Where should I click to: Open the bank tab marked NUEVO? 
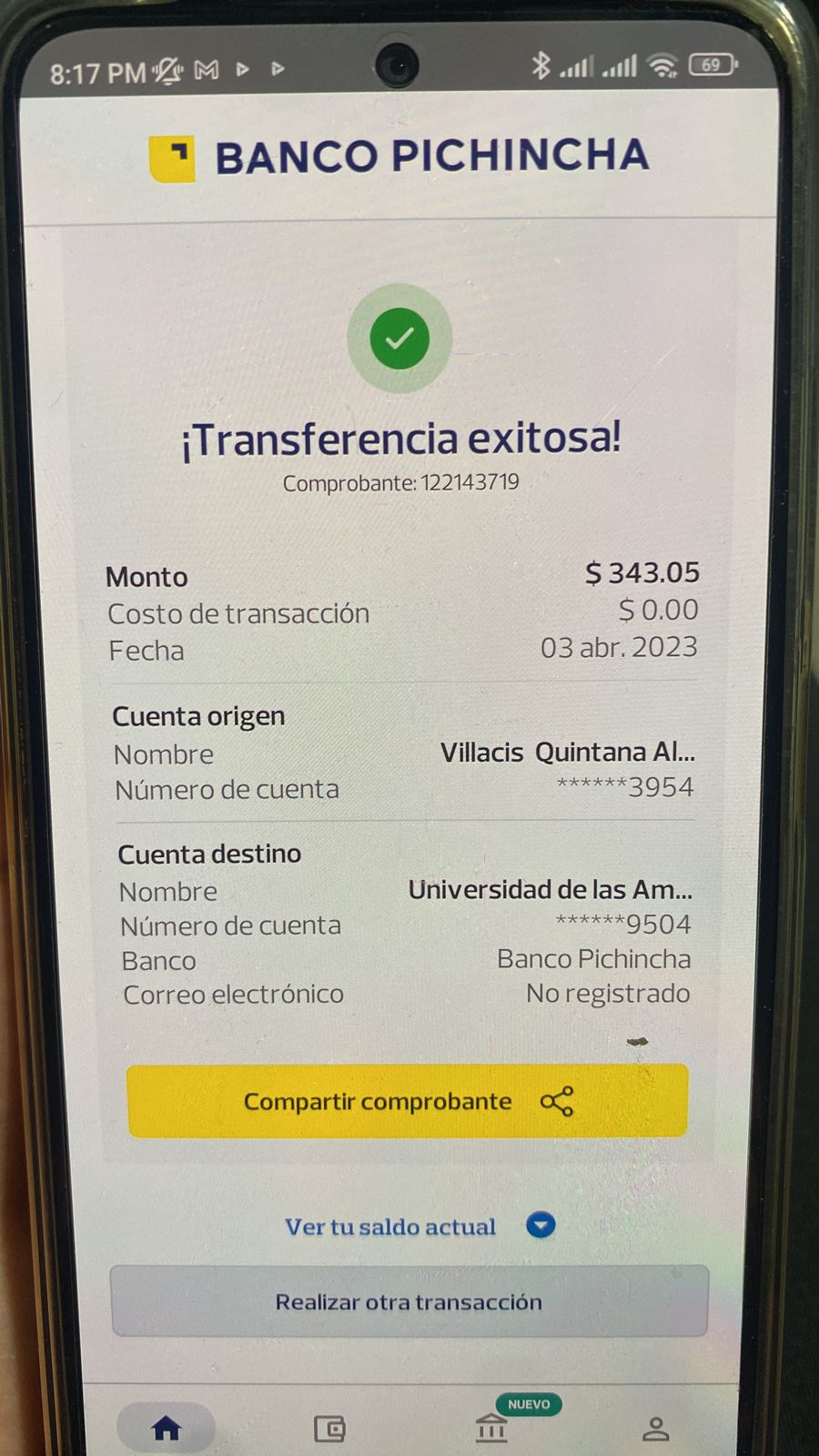[x=491, y=1427]
